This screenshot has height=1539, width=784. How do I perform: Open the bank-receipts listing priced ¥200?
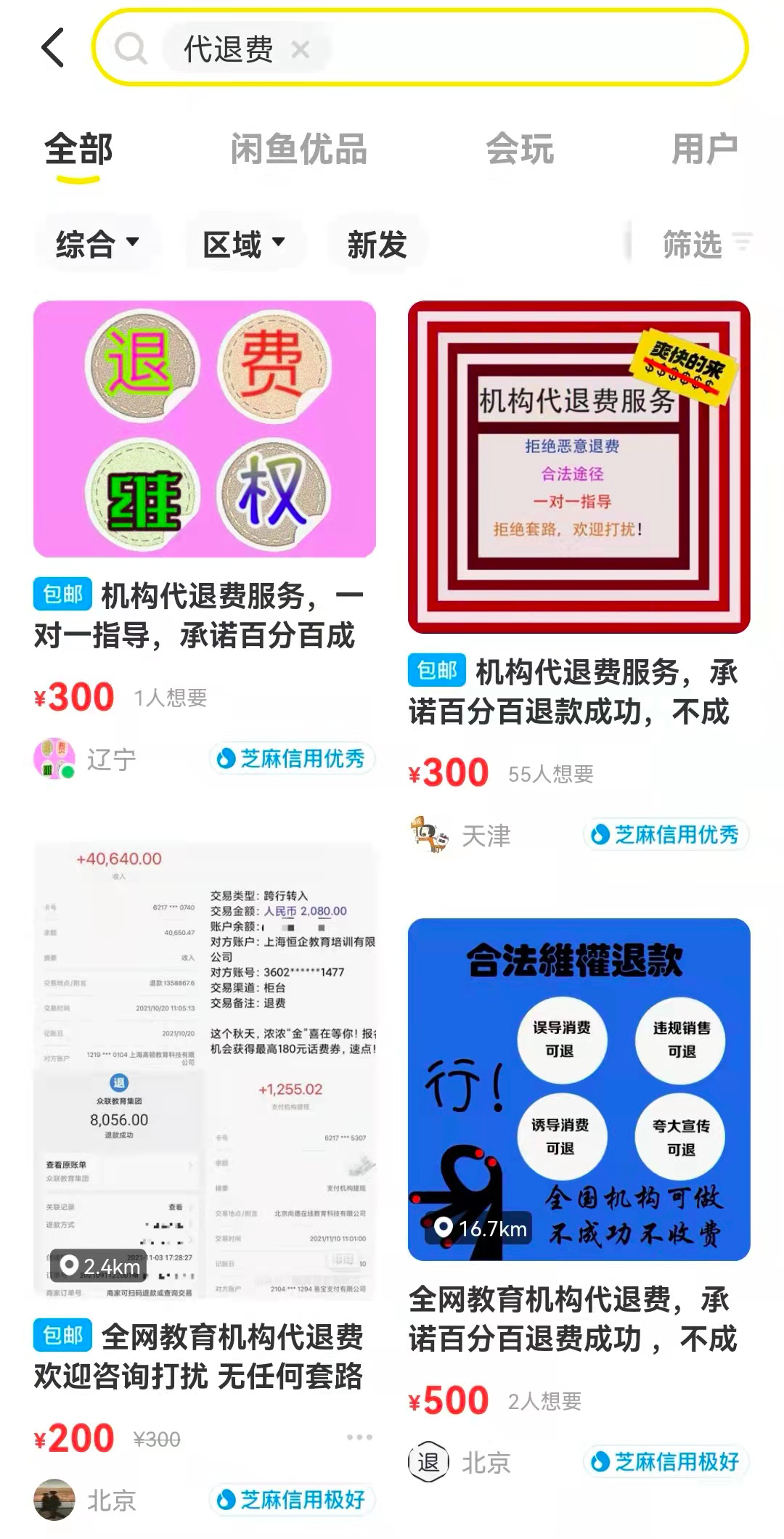click(x=205, y=1071)
